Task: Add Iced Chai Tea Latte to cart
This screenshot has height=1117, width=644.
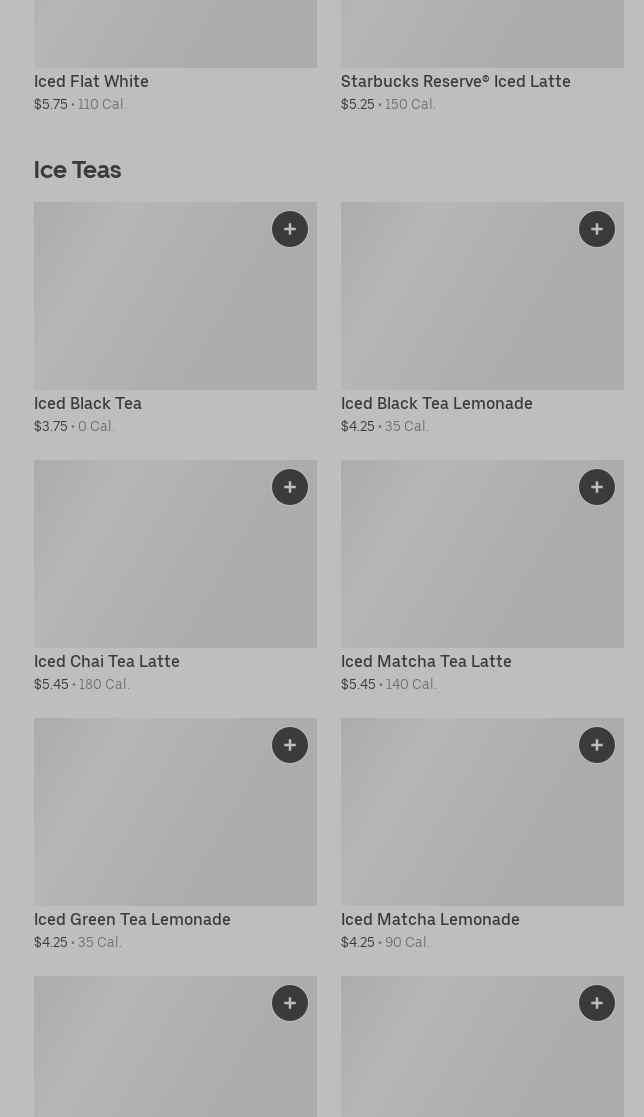Action: (290, 487)
